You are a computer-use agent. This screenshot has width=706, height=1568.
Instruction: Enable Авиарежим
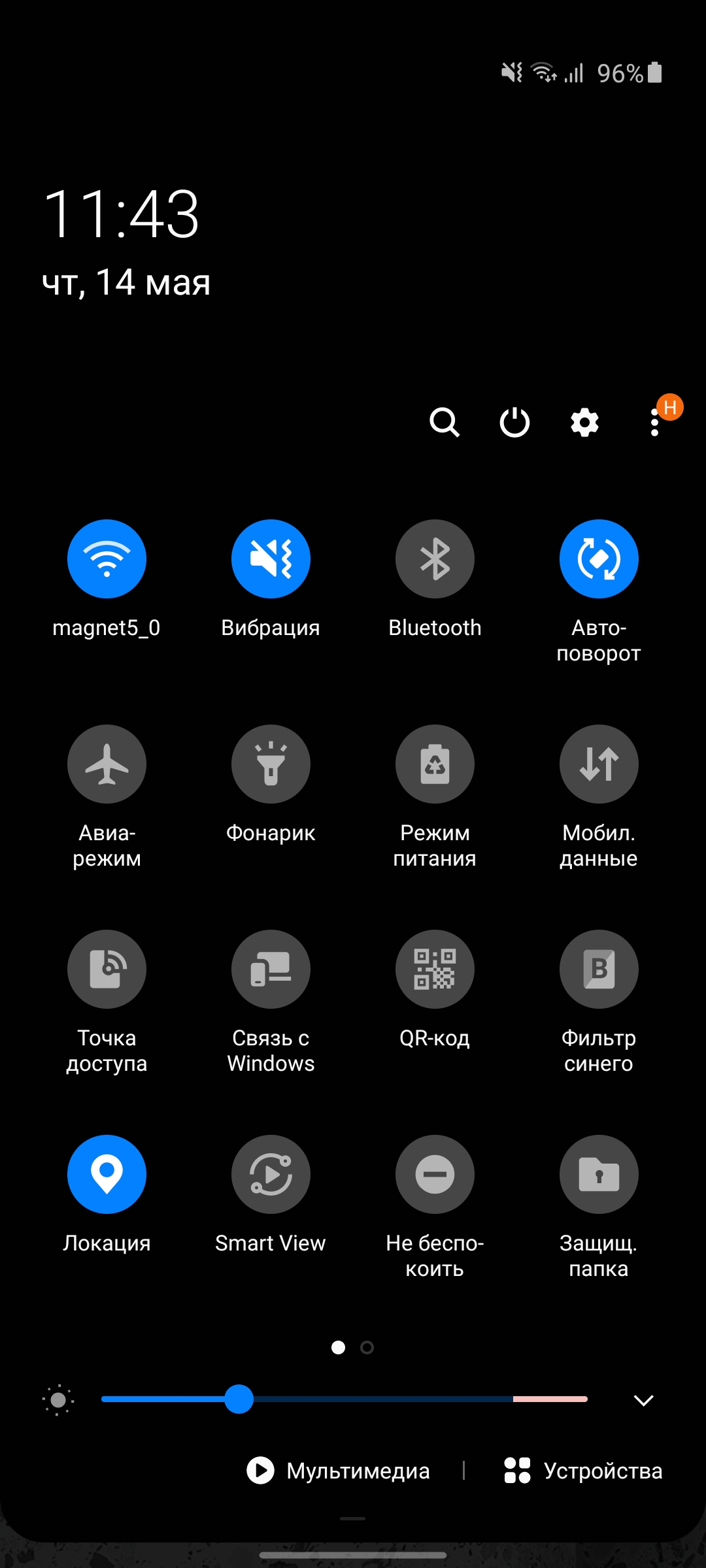tap(107, 764)
